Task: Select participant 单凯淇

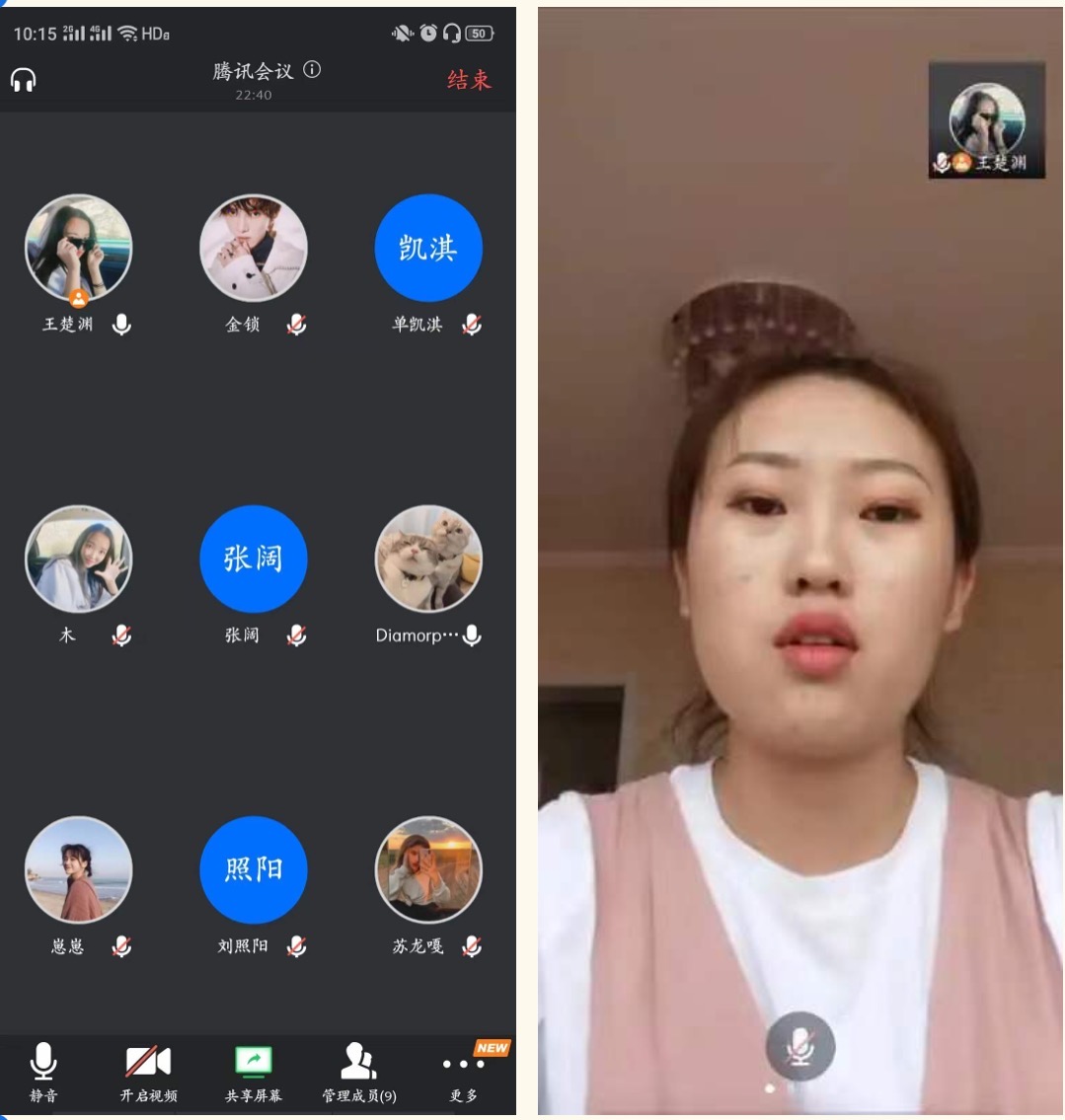Action: point(428,249)
